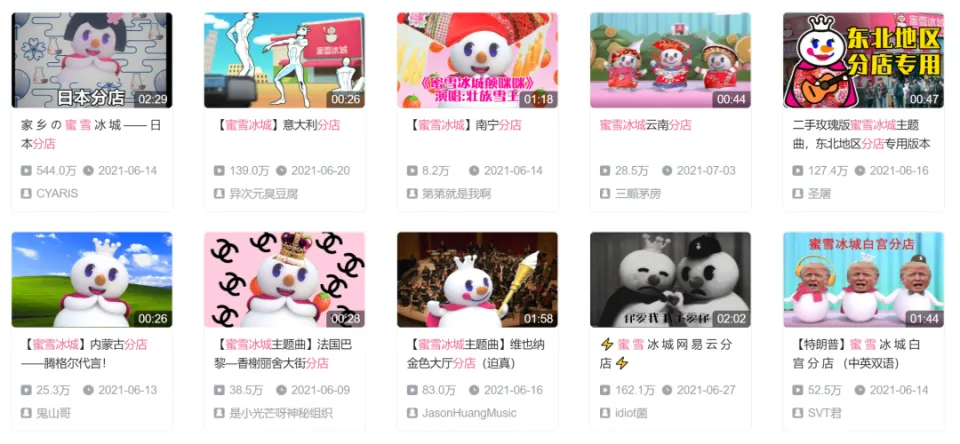Open uploader 圣屠's page

819,193
